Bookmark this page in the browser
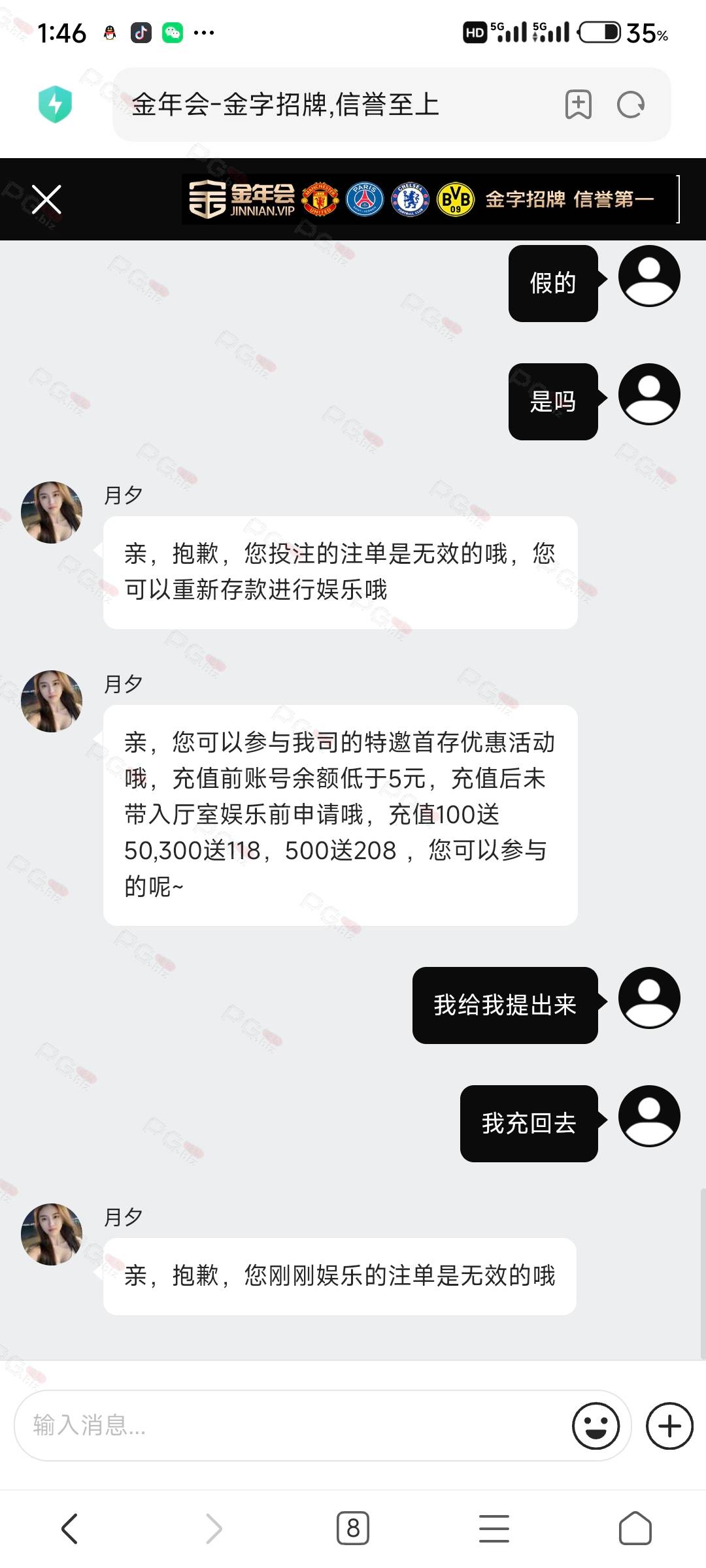 coord(579,105)
